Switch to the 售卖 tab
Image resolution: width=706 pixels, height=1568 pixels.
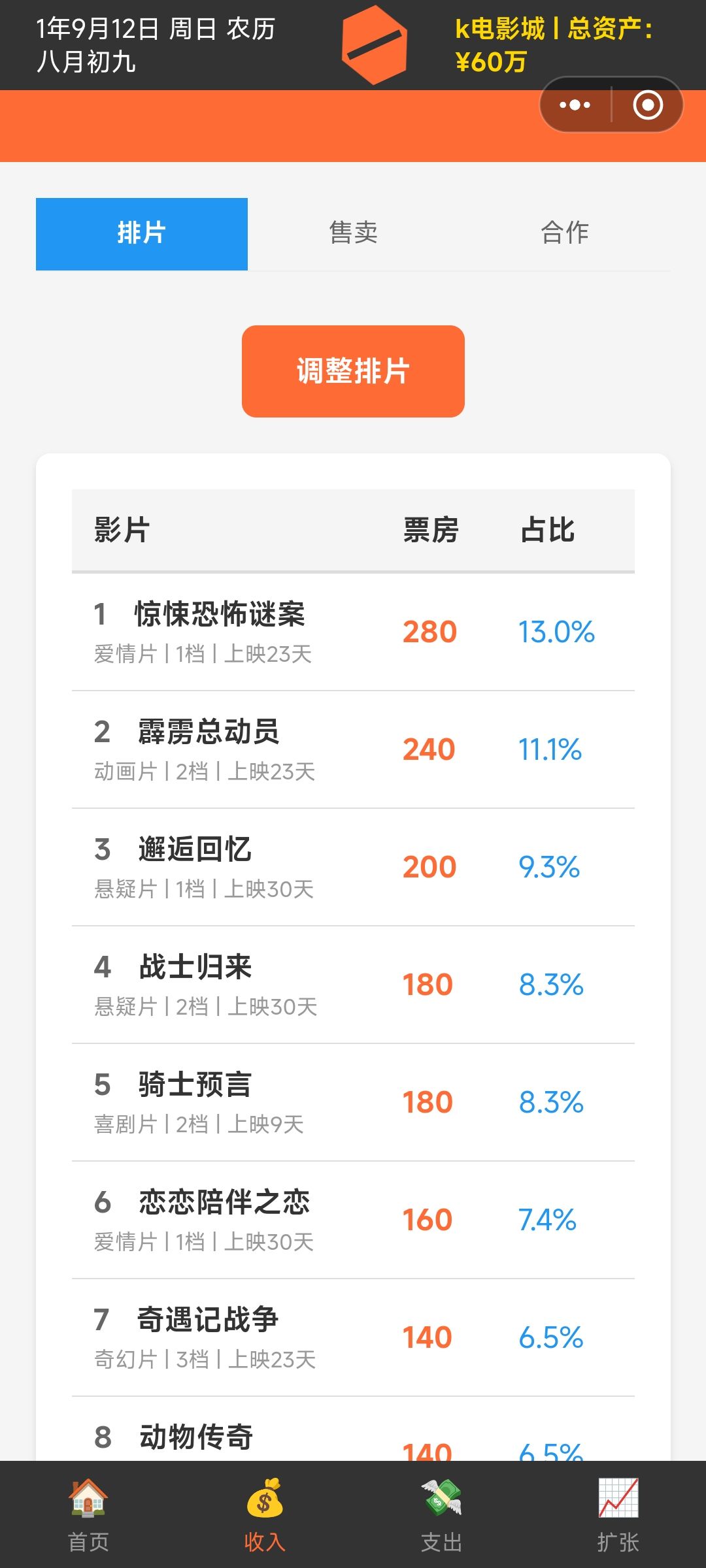(354, 233)
